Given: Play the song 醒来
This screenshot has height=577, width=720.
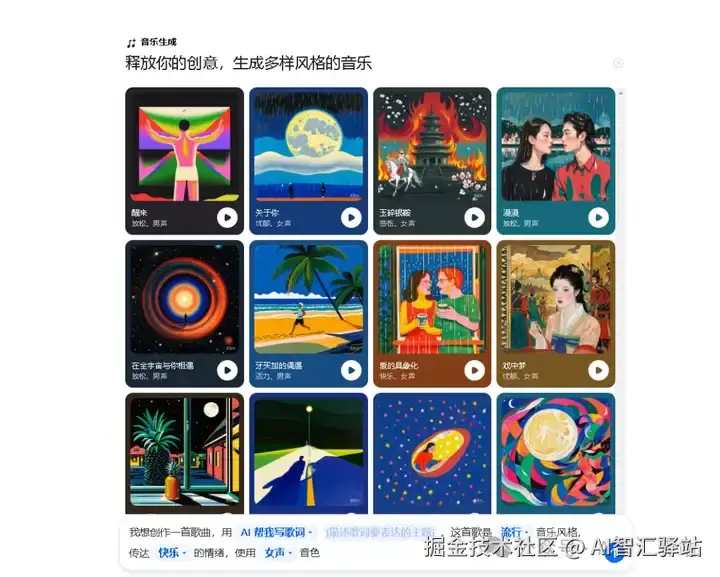Looking at the screenshot, I should [227, 216].
